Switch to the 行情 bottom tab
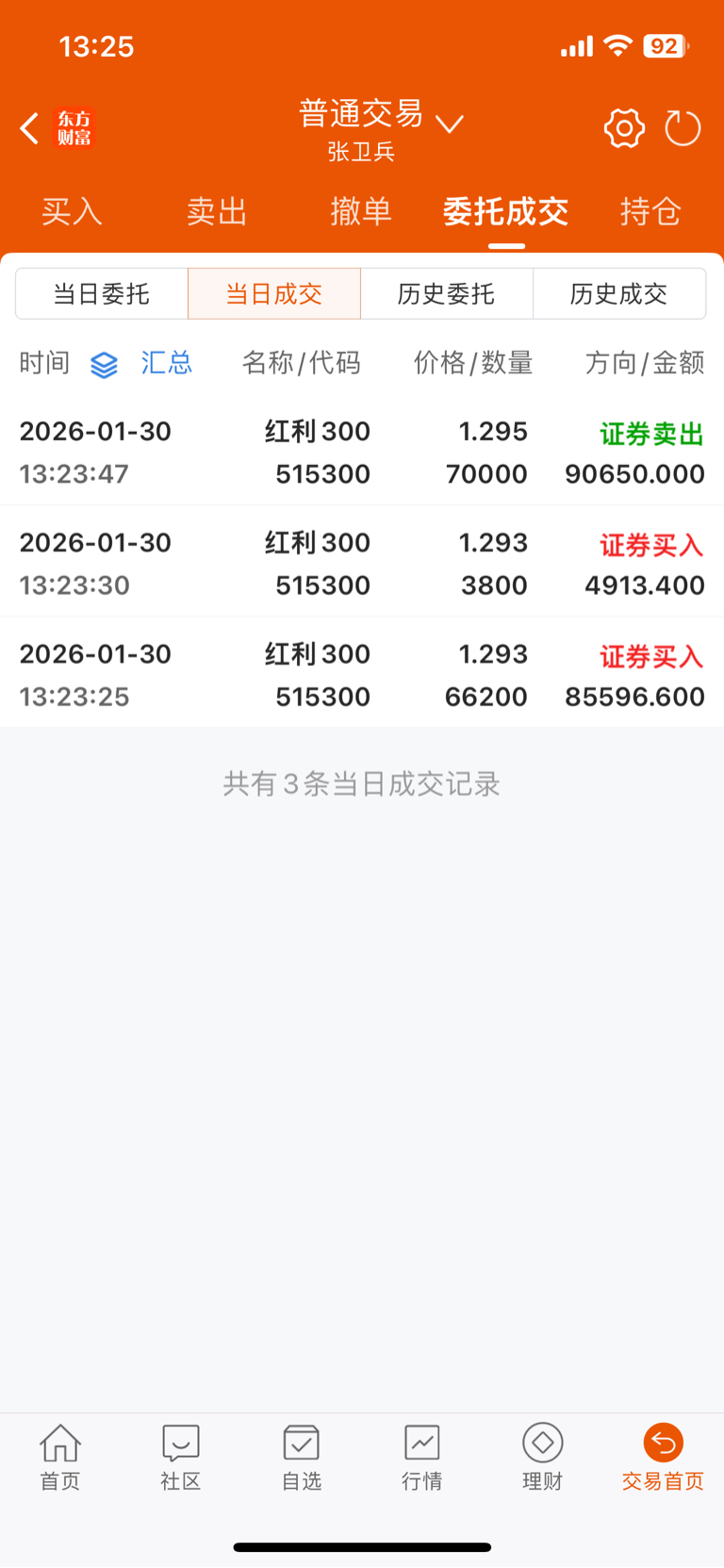 tap(422, 1458)
